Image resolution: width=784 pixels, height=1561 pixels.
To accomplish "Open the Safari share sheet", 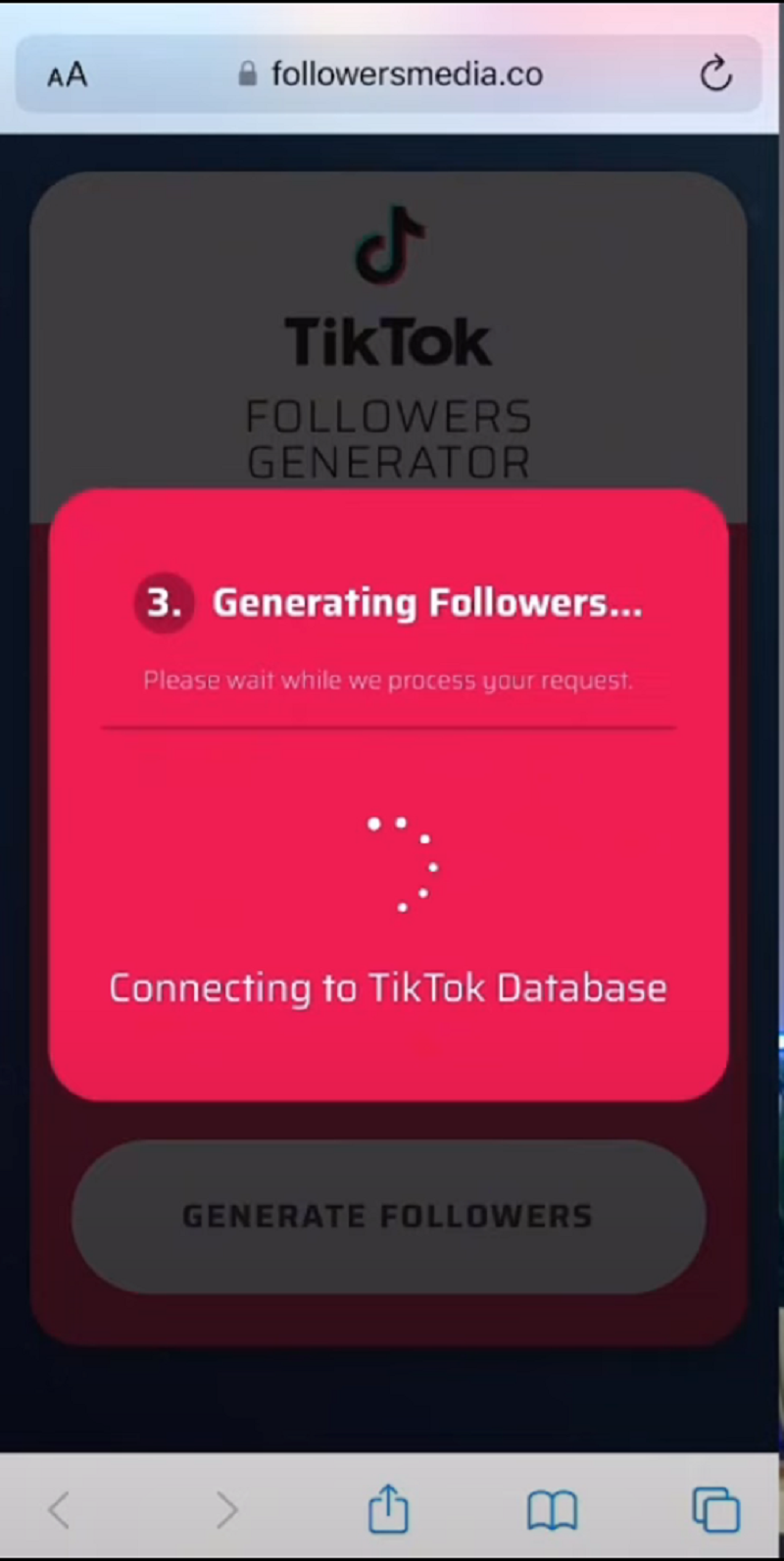I will click(x=388, y=1508).
